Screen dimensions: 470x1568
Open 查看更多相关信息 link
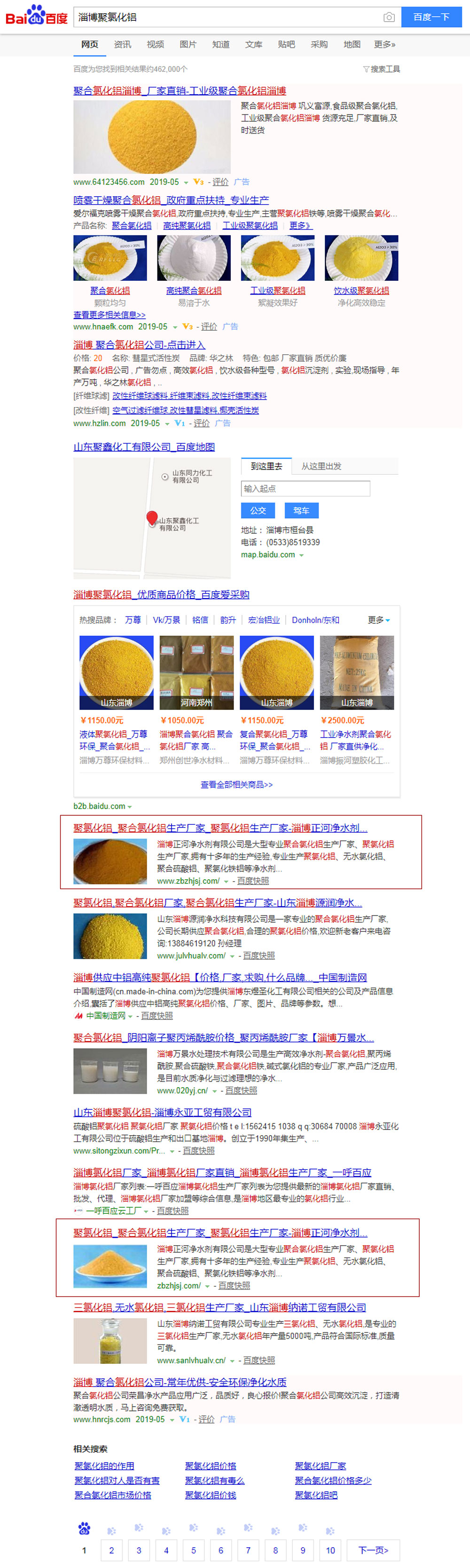[x=110, y=315]
